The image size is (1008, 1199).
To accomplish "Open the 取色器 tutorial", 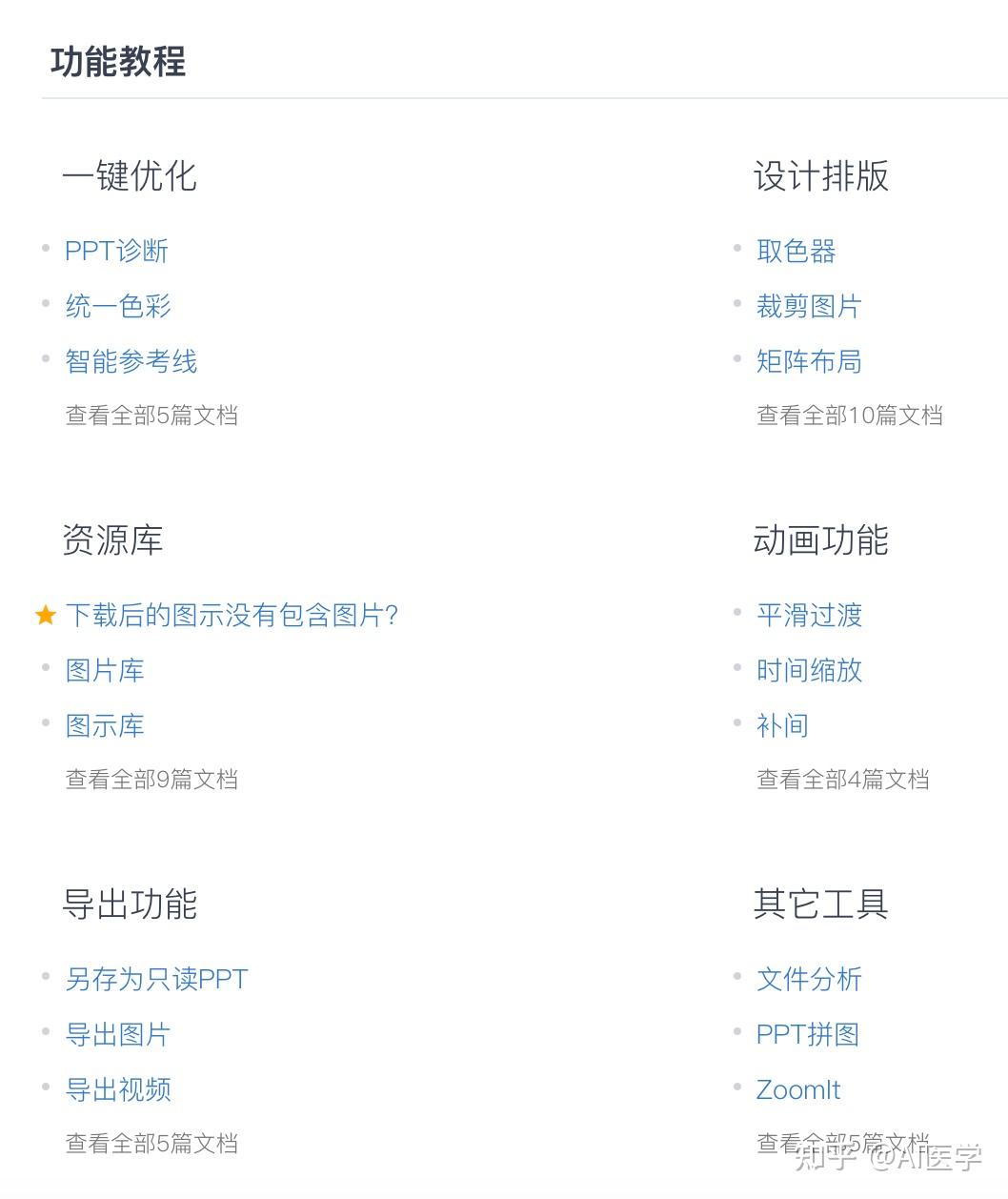I will point(796,251).
